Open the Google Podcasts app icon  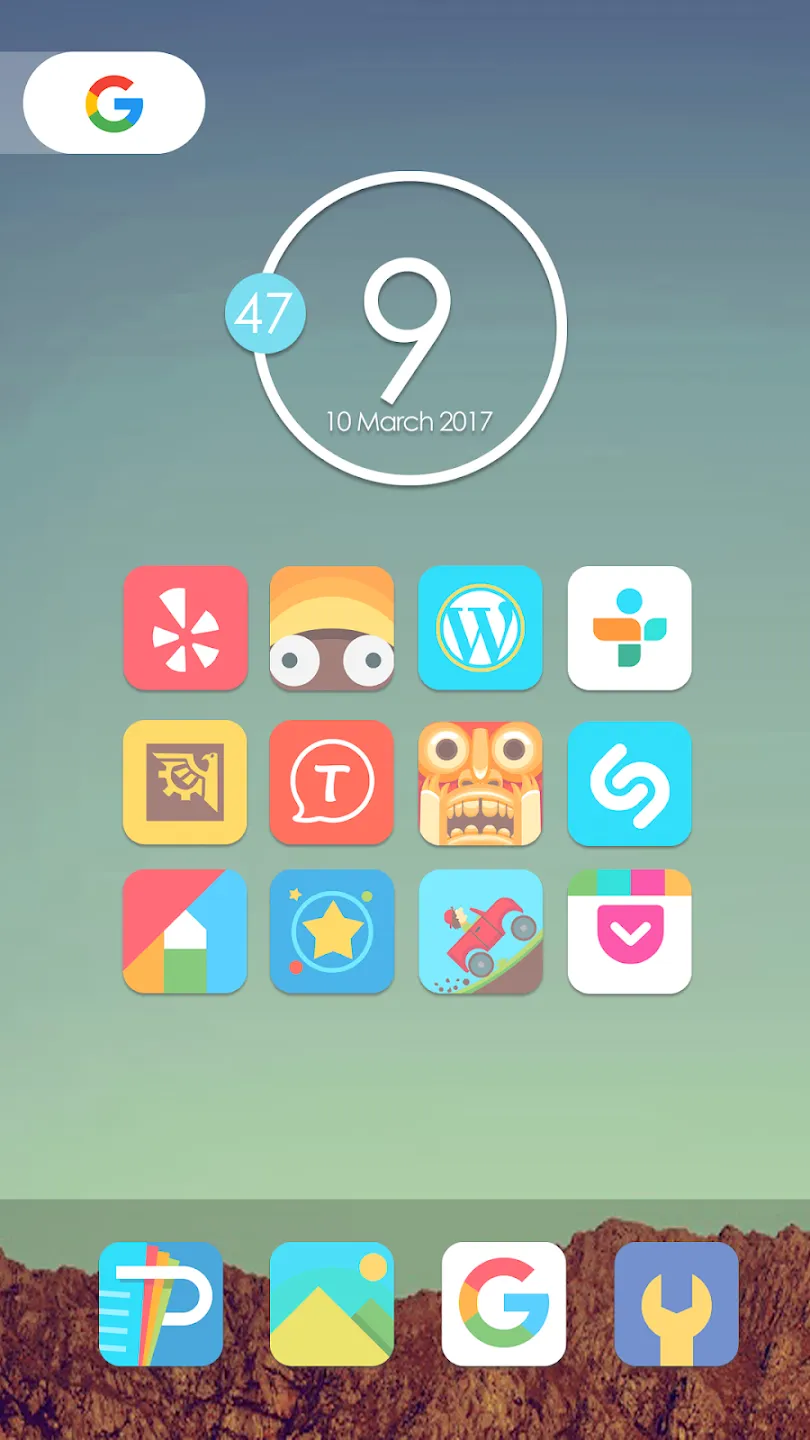click(x=629, y=628)
